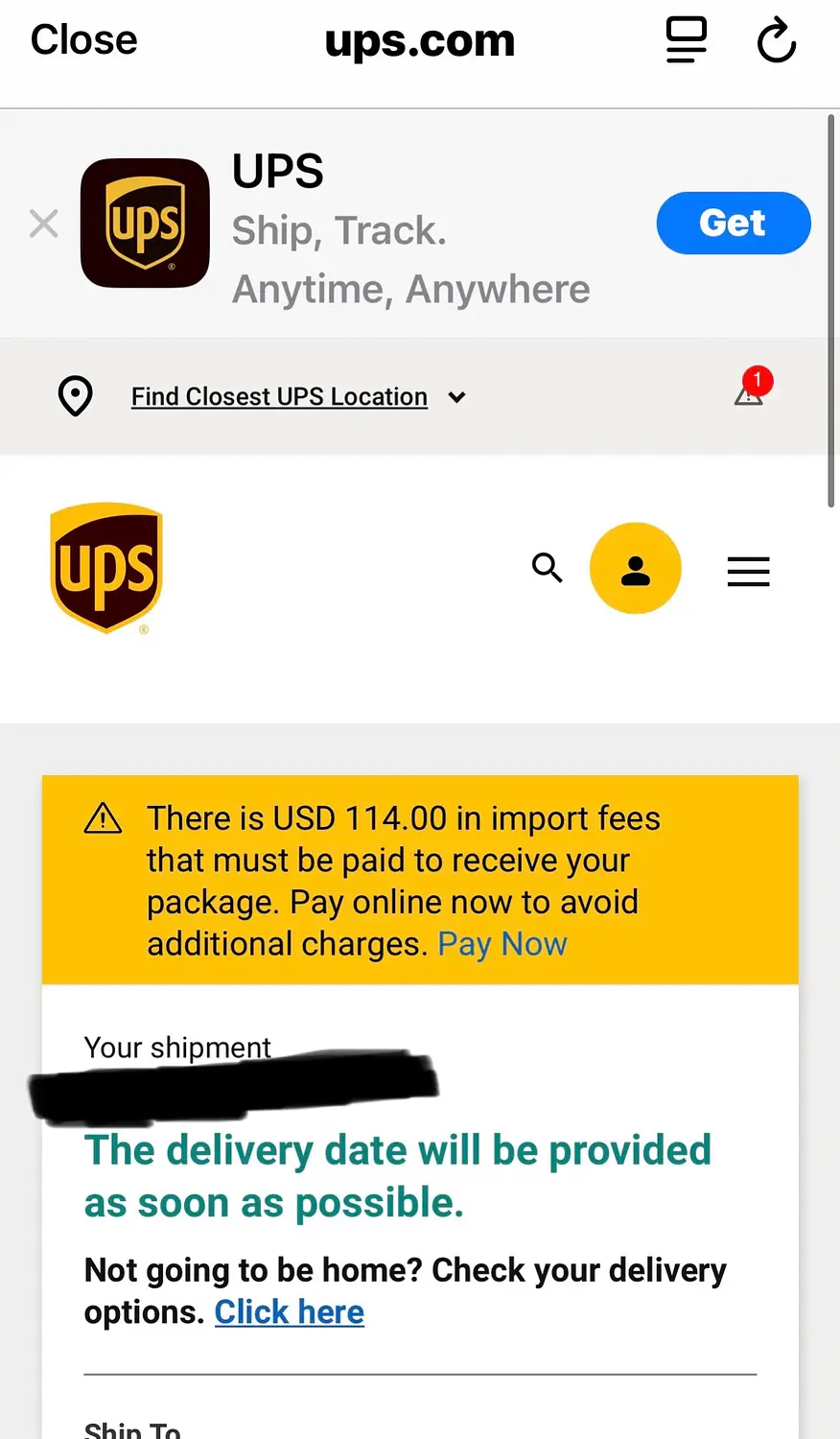Open the account profile button
Viewport: 840px width, 1439px height.
pyautogui.click(x=635, y=569)
